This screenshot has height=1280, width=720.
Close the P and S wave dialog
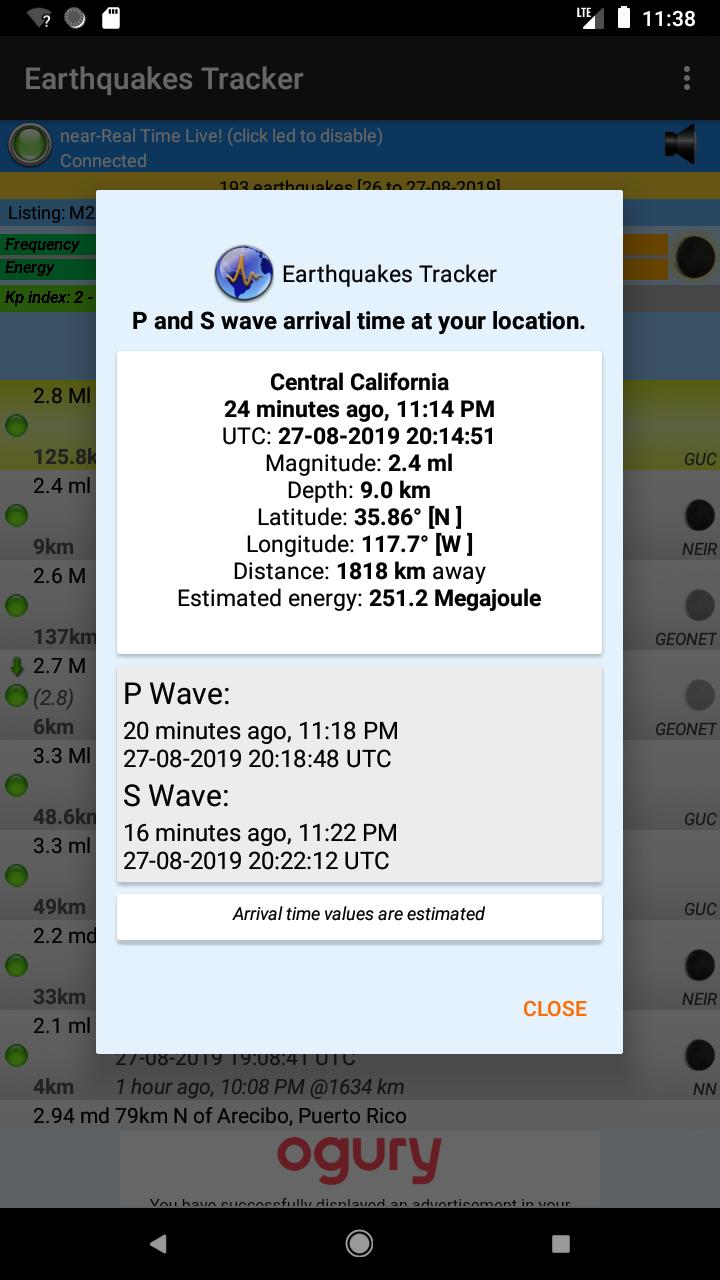coord(555,1008)
